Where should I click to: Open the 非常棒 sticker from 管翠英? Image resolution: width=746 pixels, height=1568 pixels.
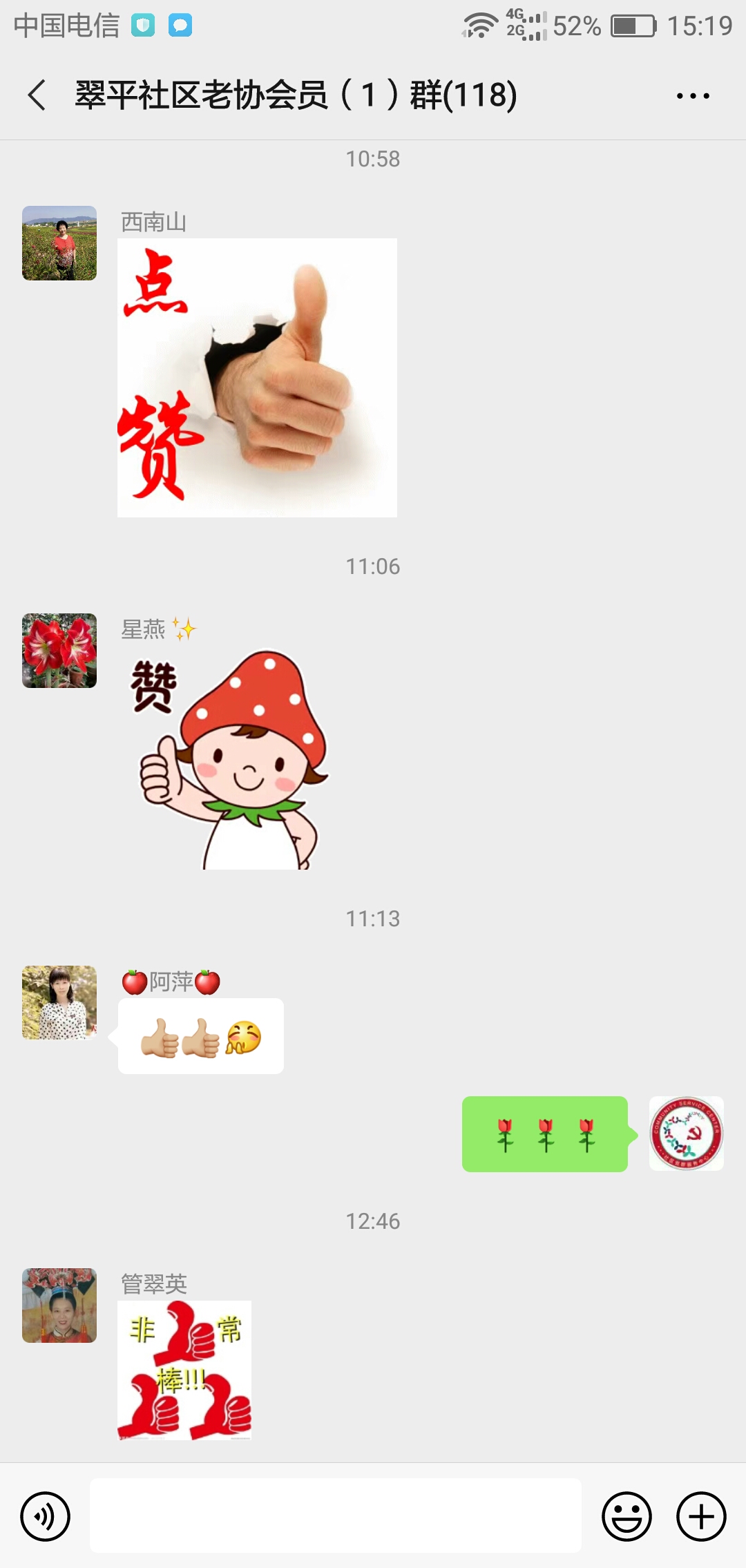pyautogui.click(x=184, y=1370)
